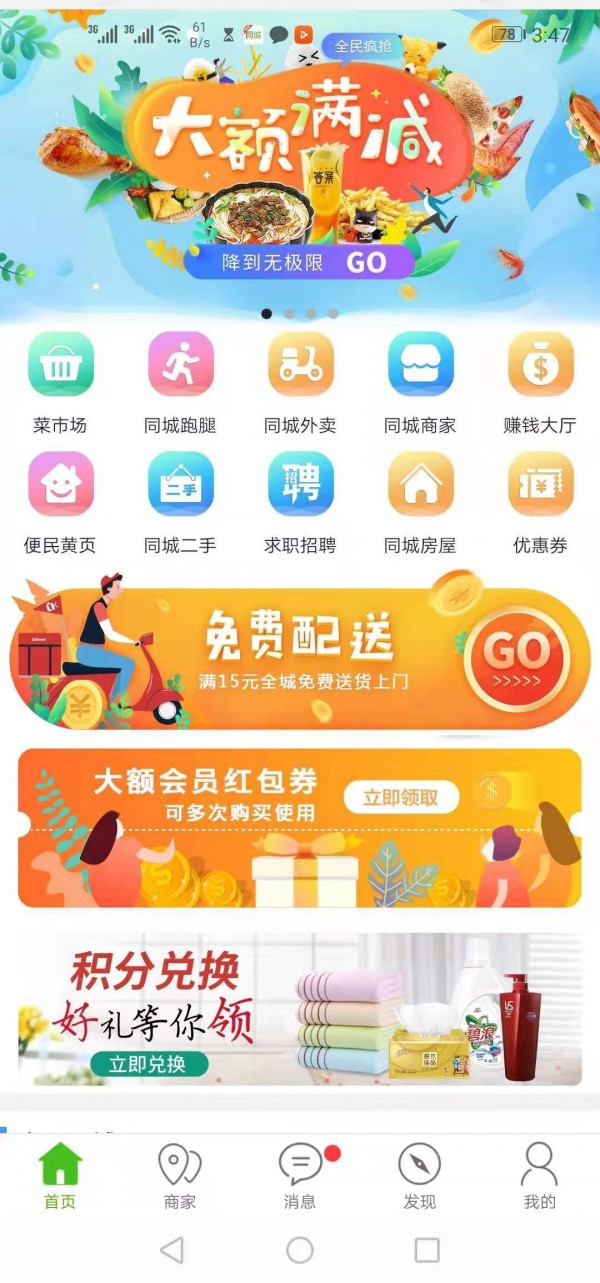
Task: Tap the 免费配送 free delivery banner
Action: [x=300, y=655]
